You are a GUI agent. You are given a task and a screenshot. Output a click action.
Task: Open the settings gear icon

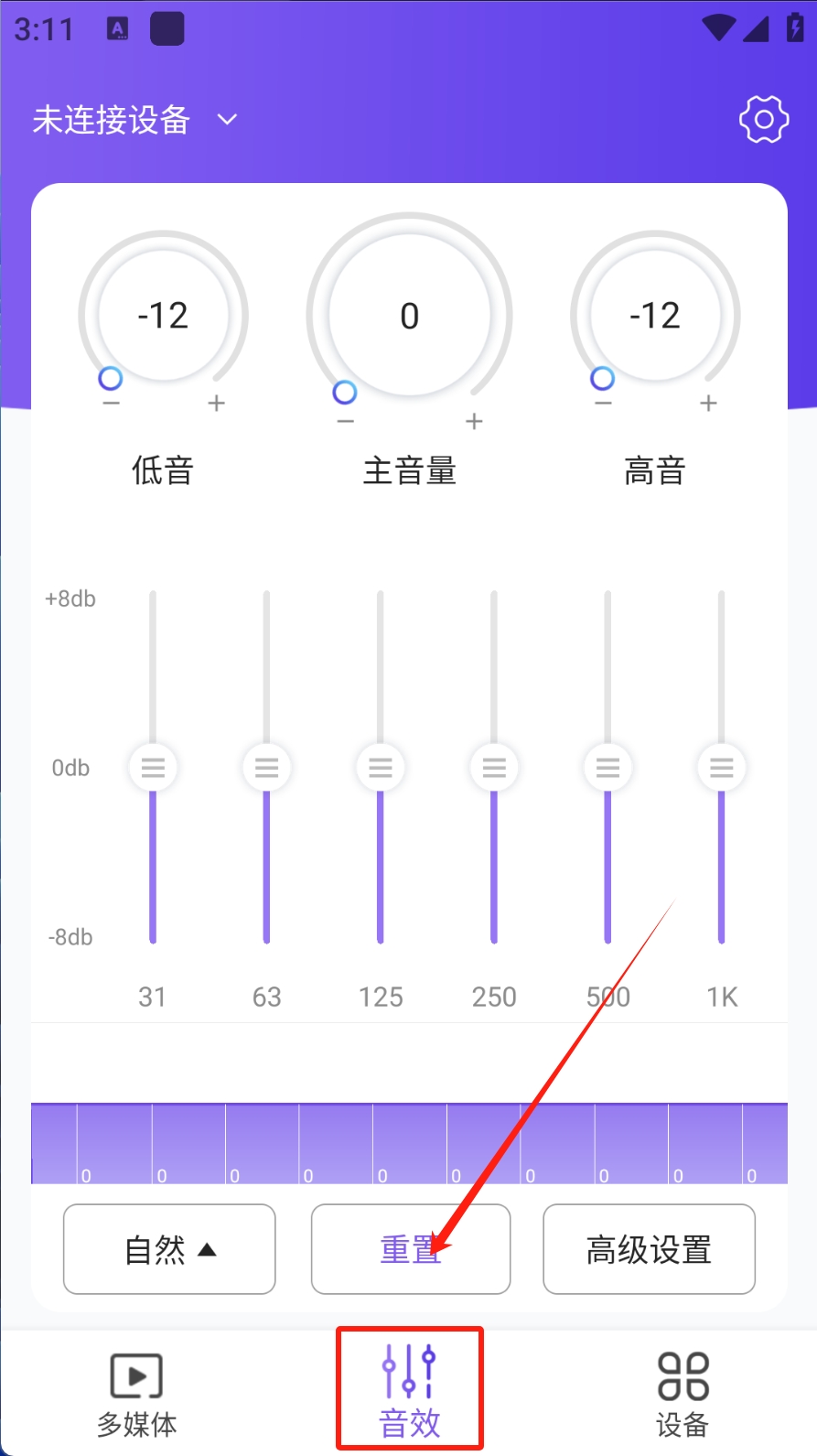pyautogui.click(x=763, y=119)
